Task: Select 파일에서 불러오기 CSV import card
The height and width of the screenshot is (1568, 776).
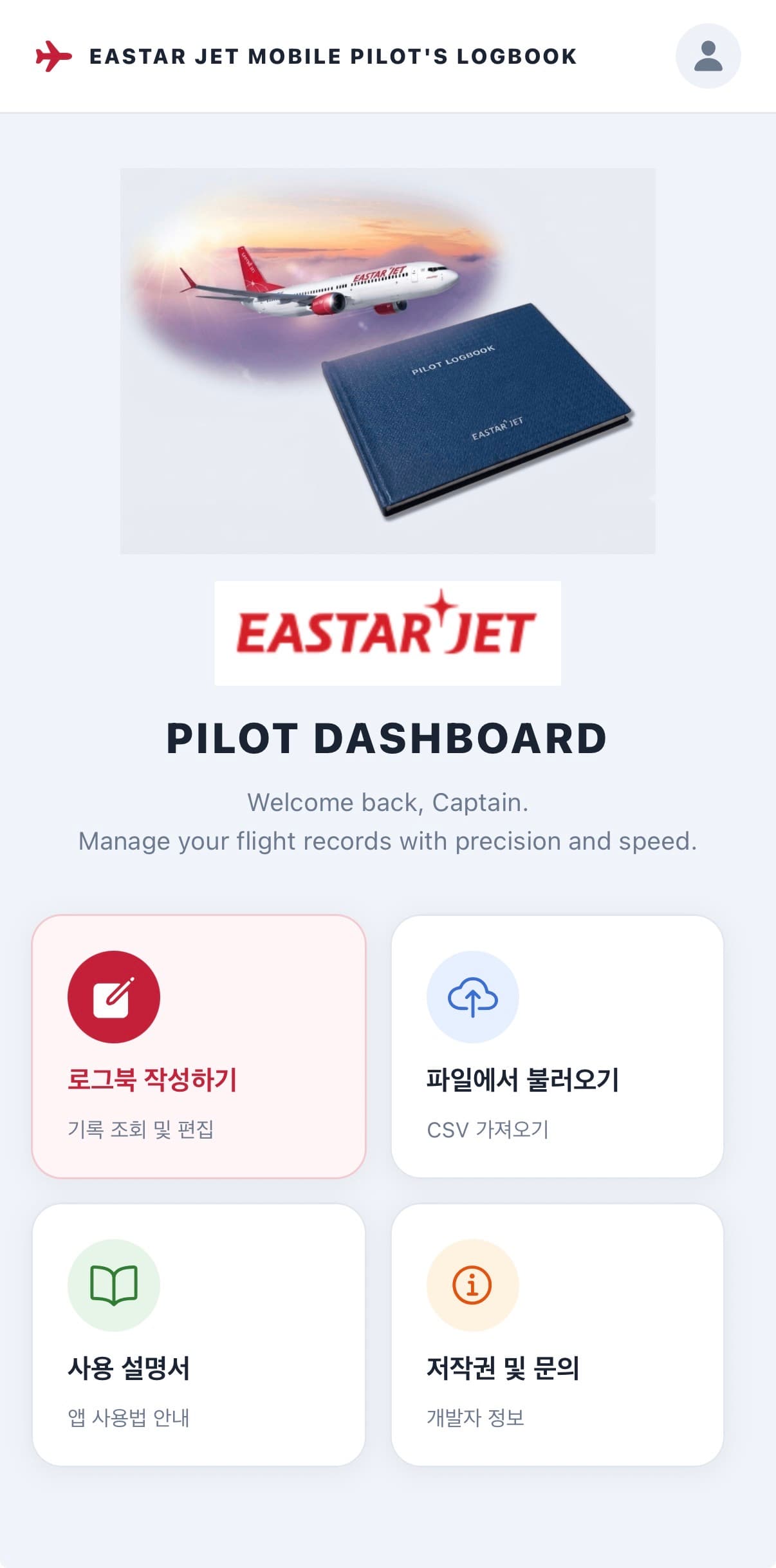Action: (x=557, y=1047)
